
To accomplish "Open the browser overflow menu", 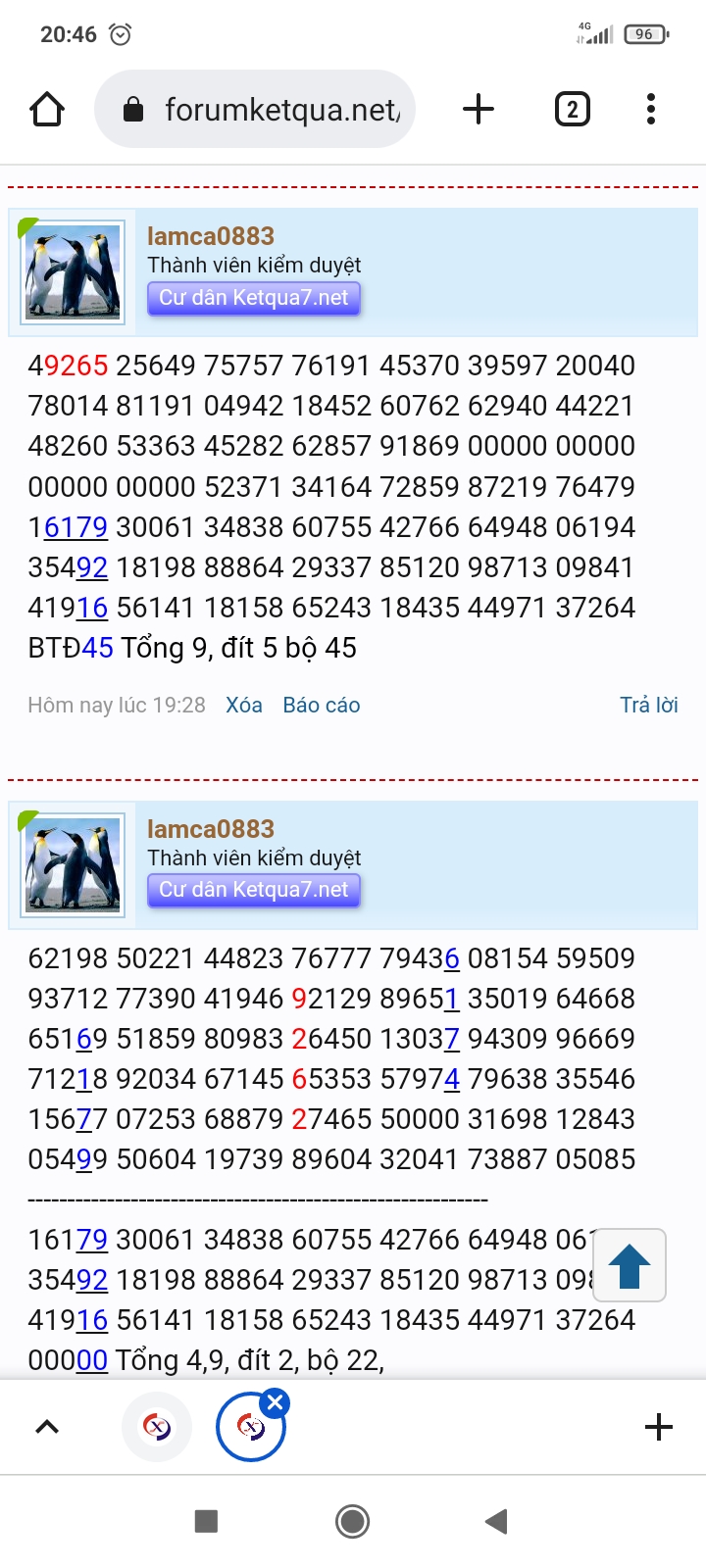I will pyautogui.click(x=650, y=109).
